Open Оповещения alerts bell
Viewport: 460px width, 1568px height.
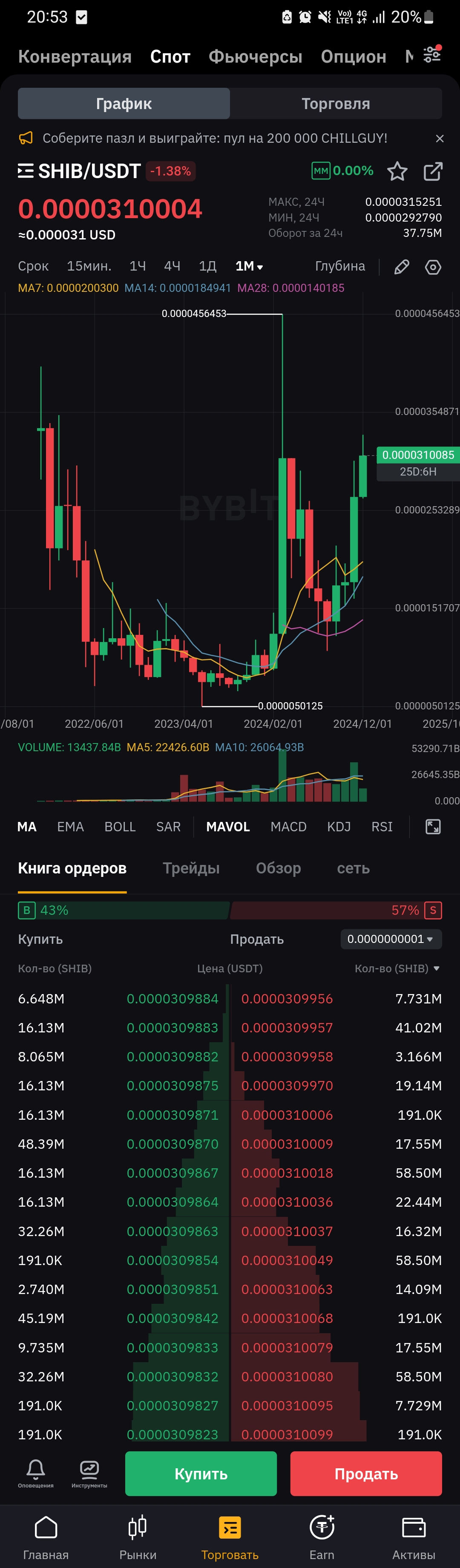point(36,1473)
